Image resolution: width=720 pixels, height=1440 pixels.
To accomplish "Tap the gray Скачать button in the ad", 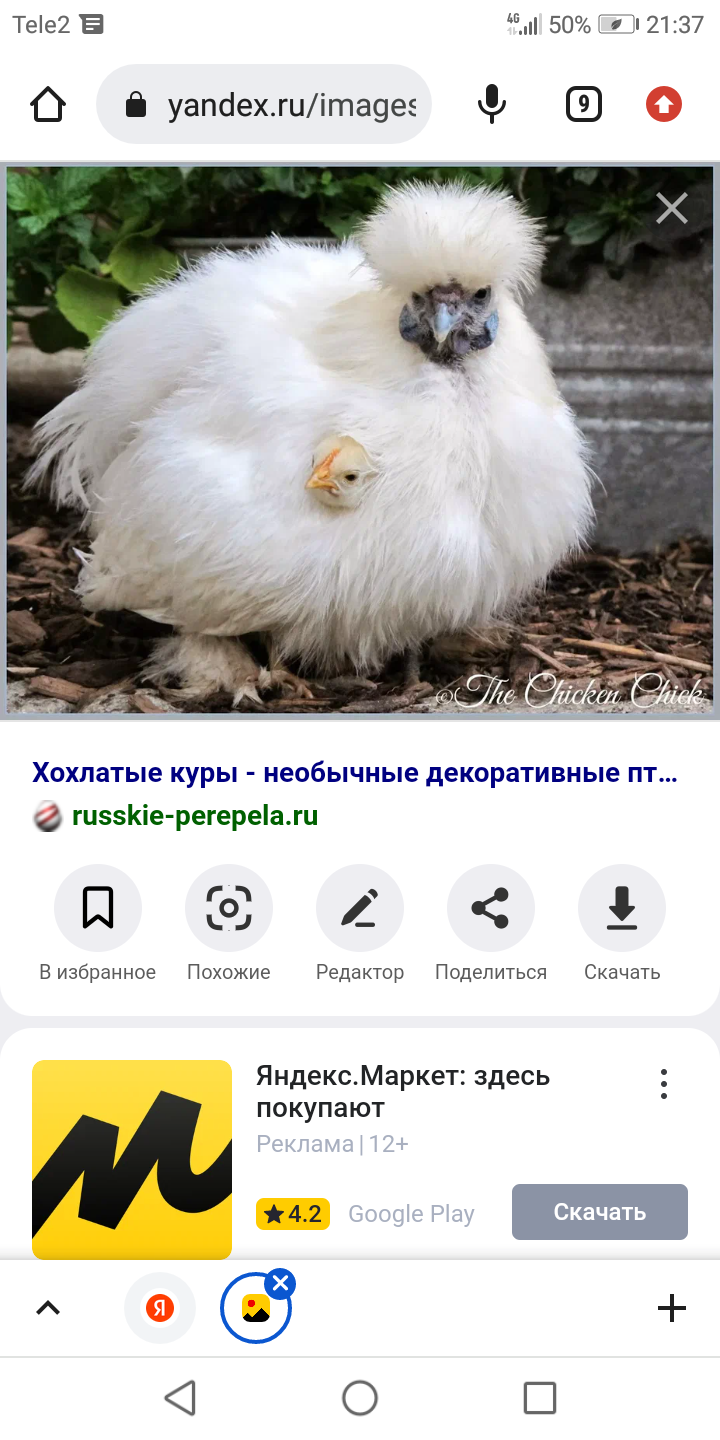I will (600, 1212).
